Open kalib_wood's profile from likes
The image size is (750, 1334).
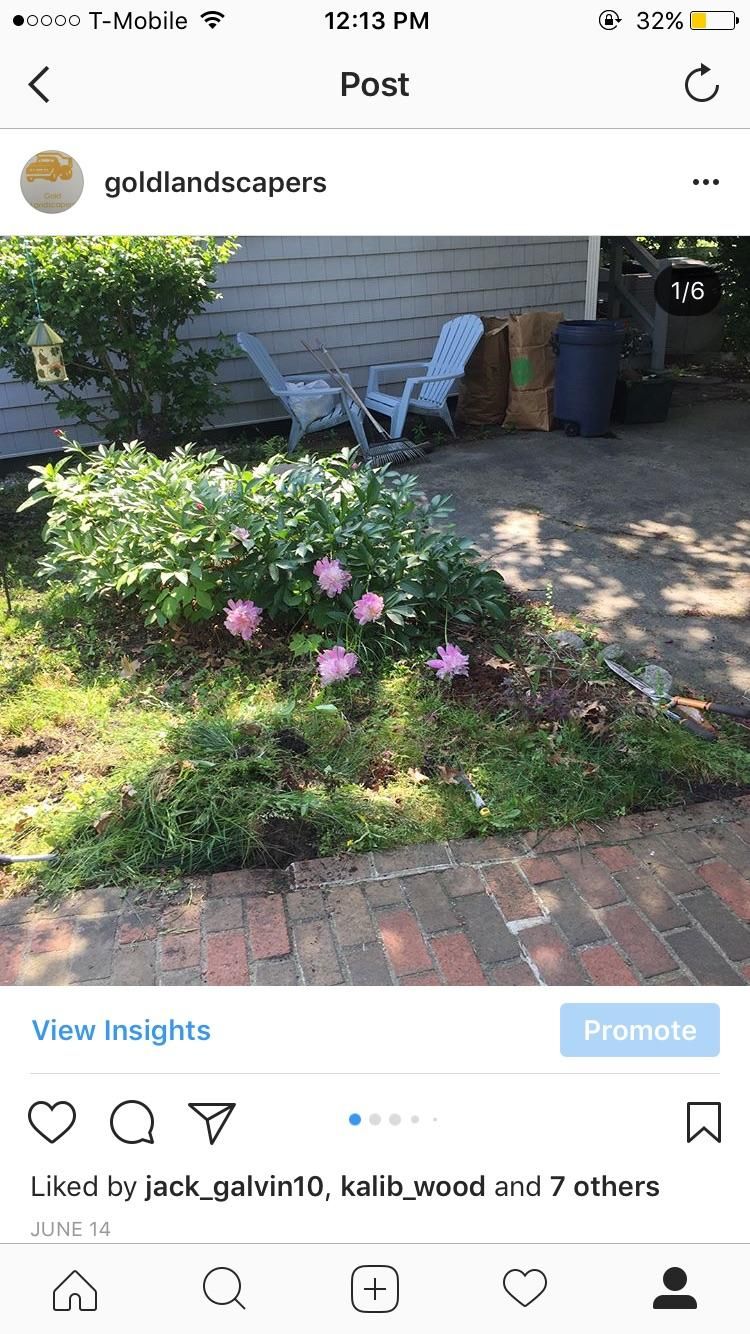pyautogui.click(x=412, y=1187)
